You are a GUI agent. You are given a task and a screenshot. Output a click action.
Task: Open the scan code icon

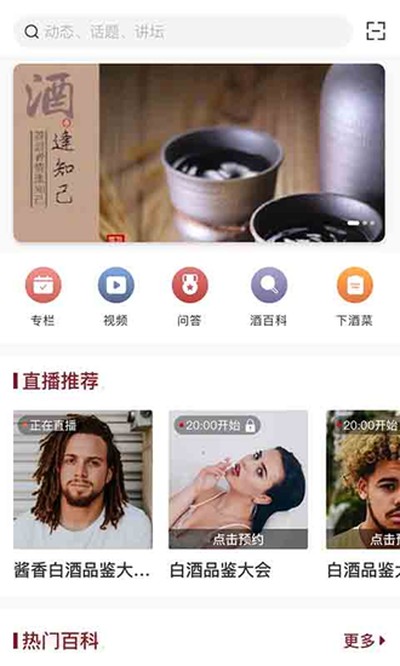click(376, 31)
